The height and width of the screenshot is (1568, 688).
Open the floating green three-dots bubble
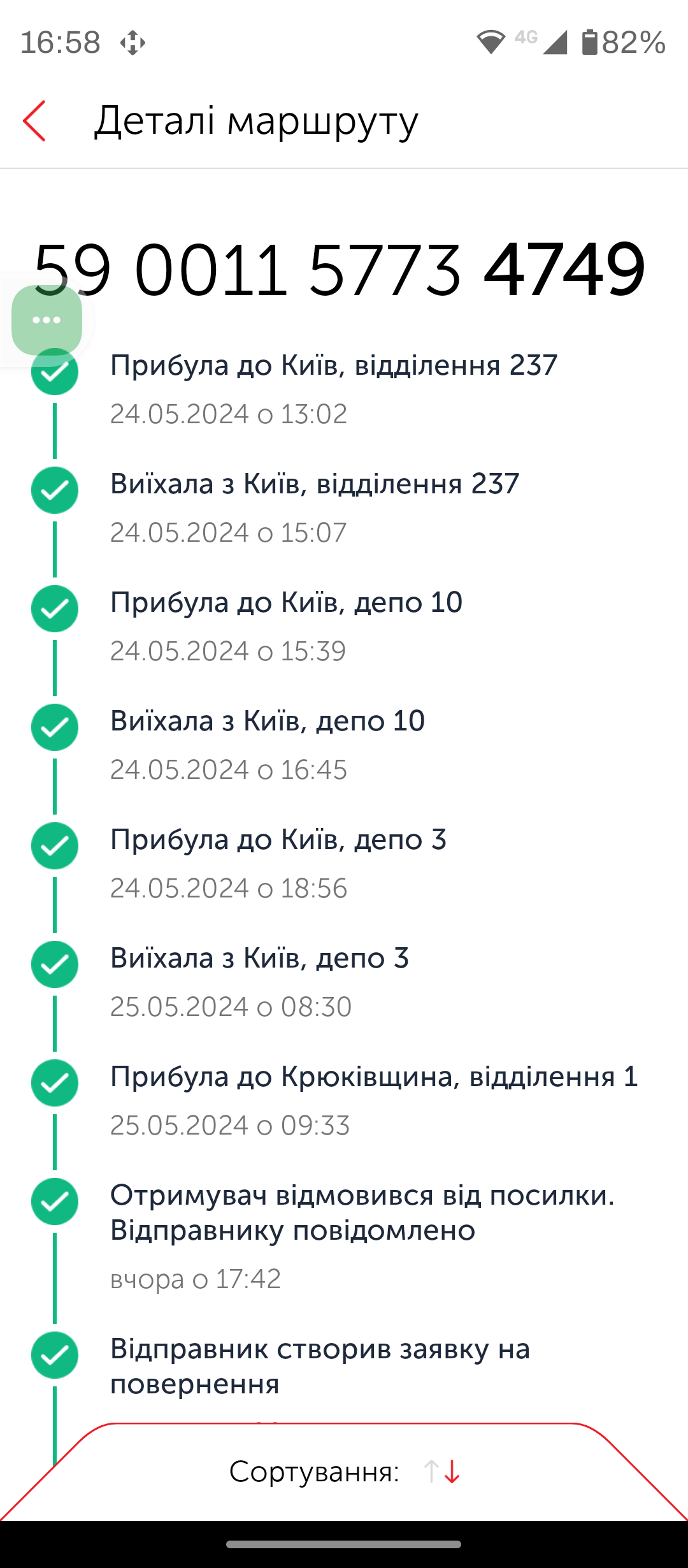[47, 320]
